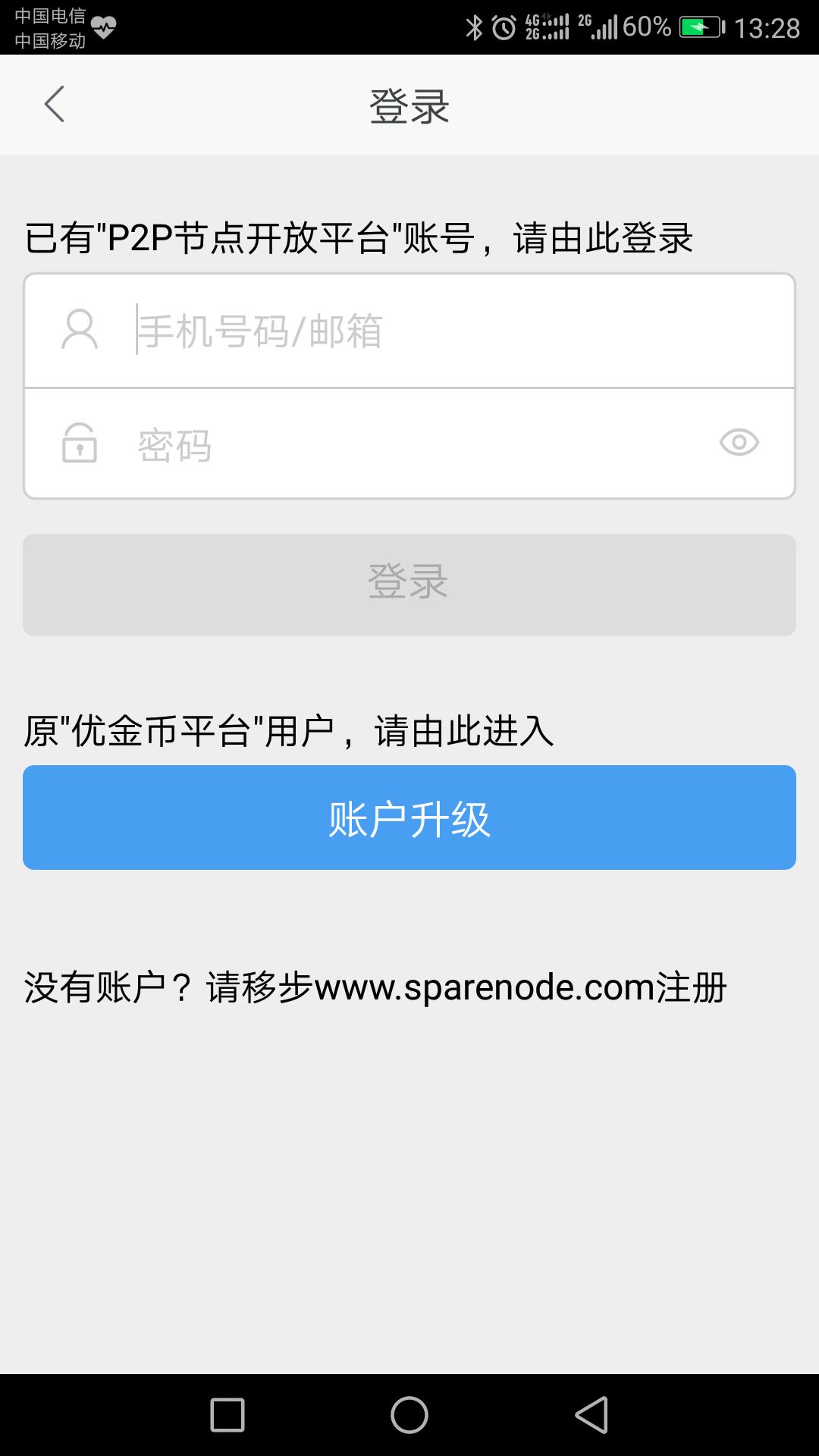Screen dimensions: 819x1456
Task: Tap the system home button
Action: pos(409,1415)
